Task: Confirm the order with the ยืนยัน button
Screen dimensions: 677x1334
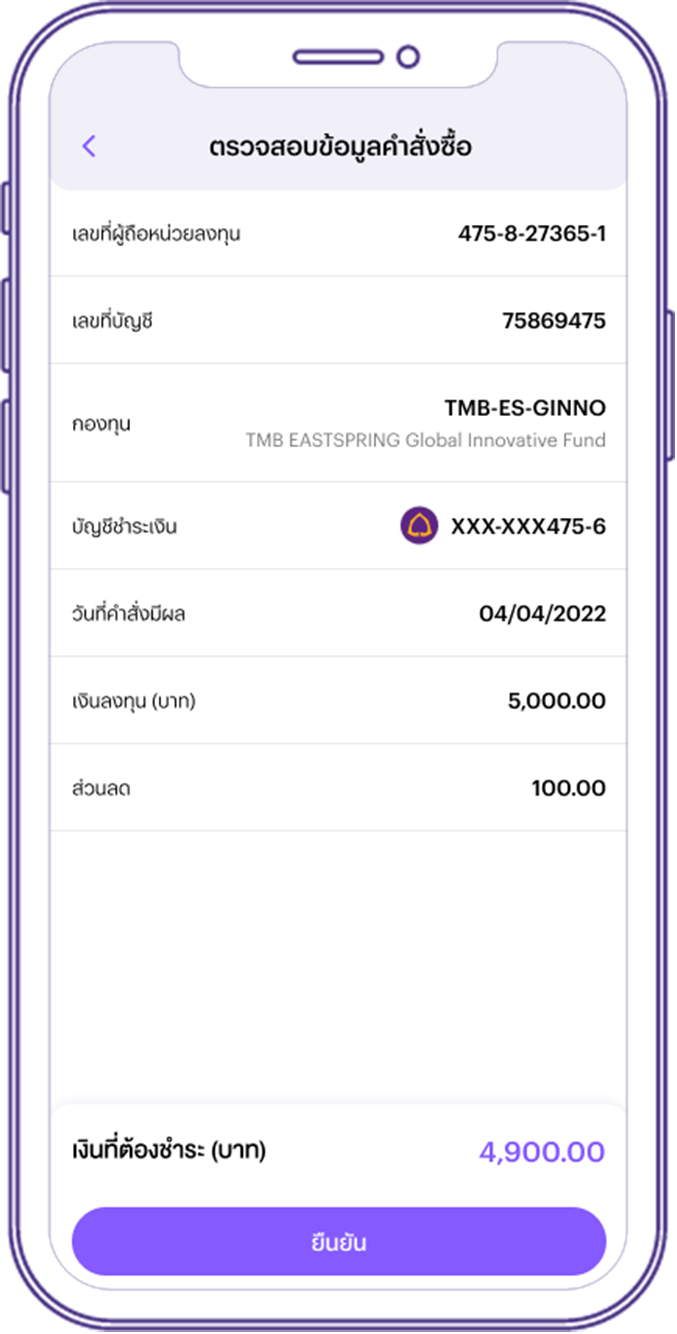Action: [x=338, y=1243]
